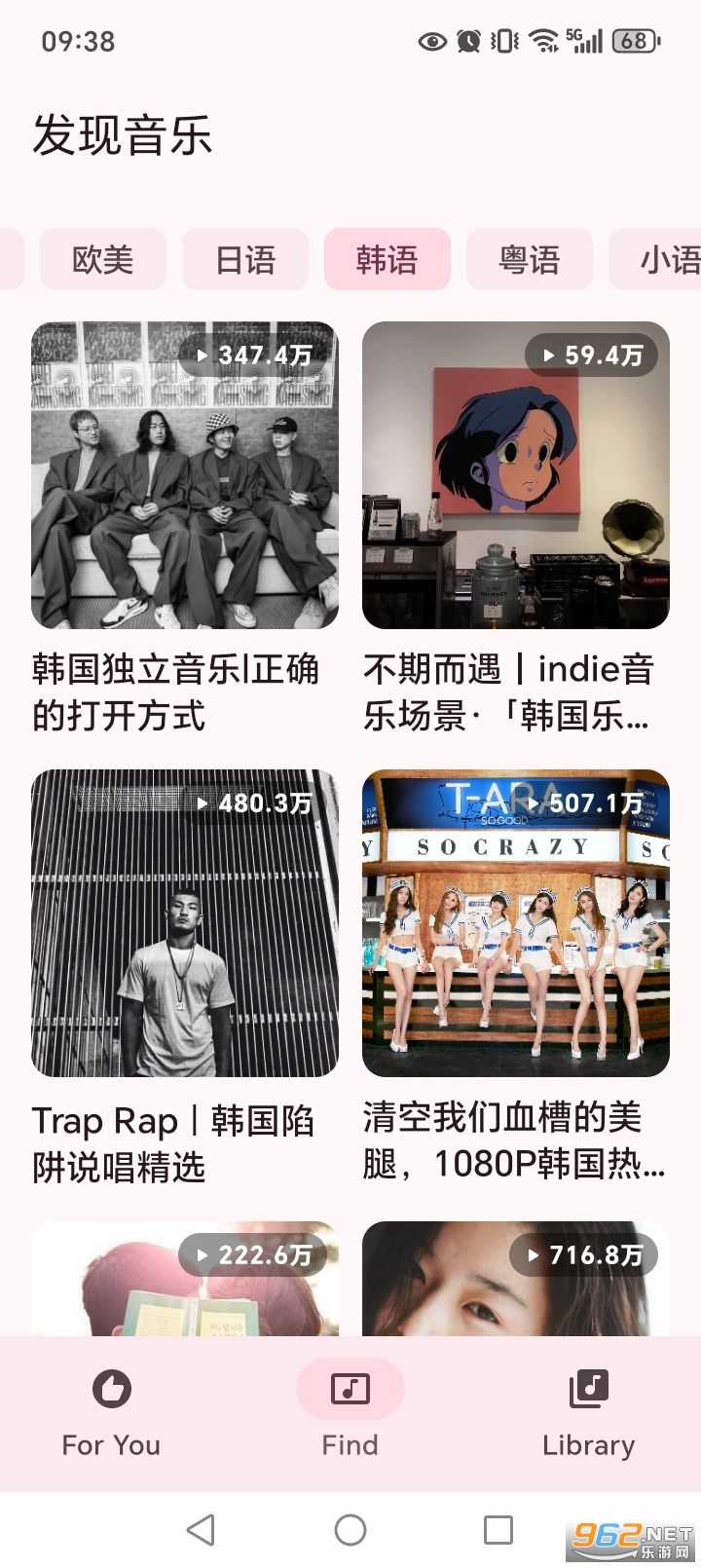Tap the vibrate mode status icon
This screenshot has height=1568, width=701.
point(501,41)
